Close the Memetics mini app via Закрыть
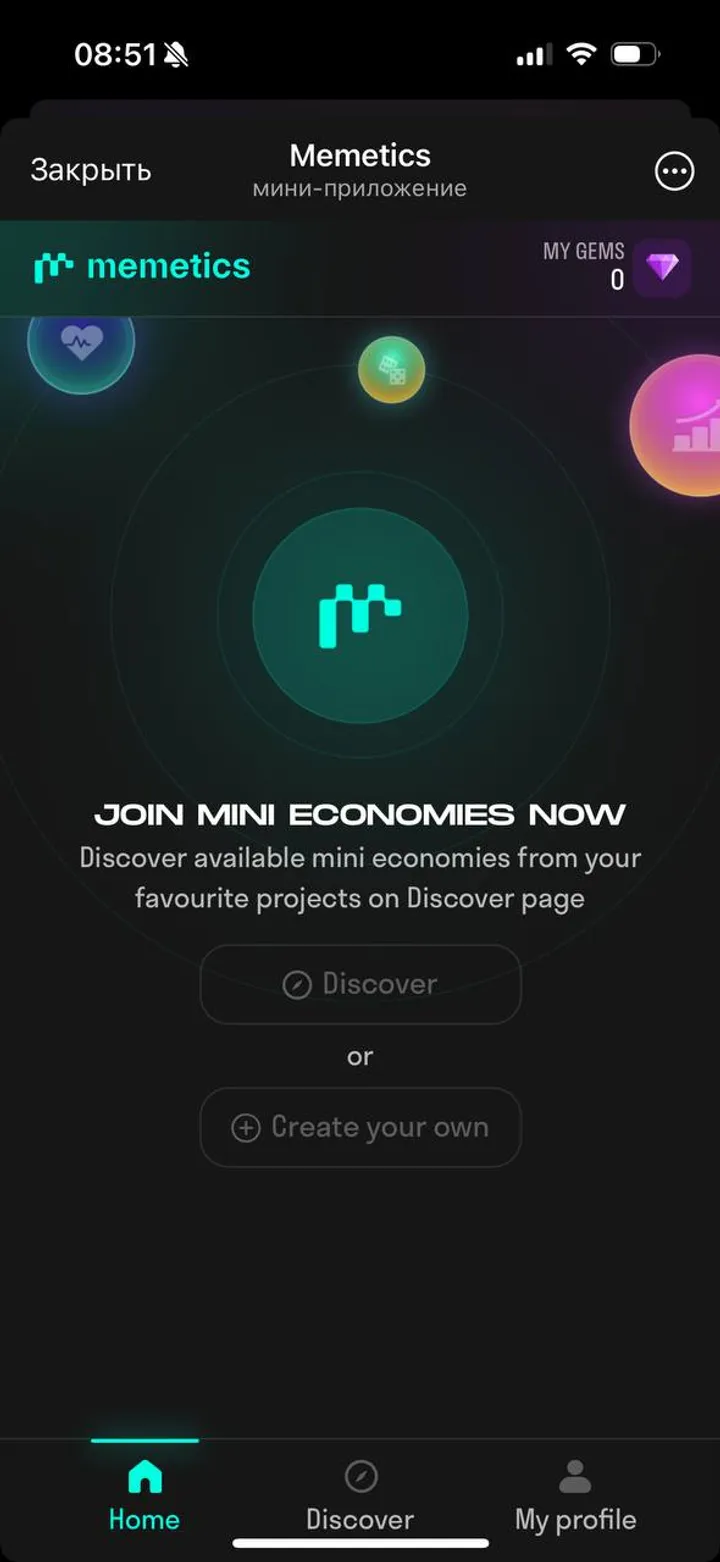Viewport: 720px width, 1562px height. point(90,171)
